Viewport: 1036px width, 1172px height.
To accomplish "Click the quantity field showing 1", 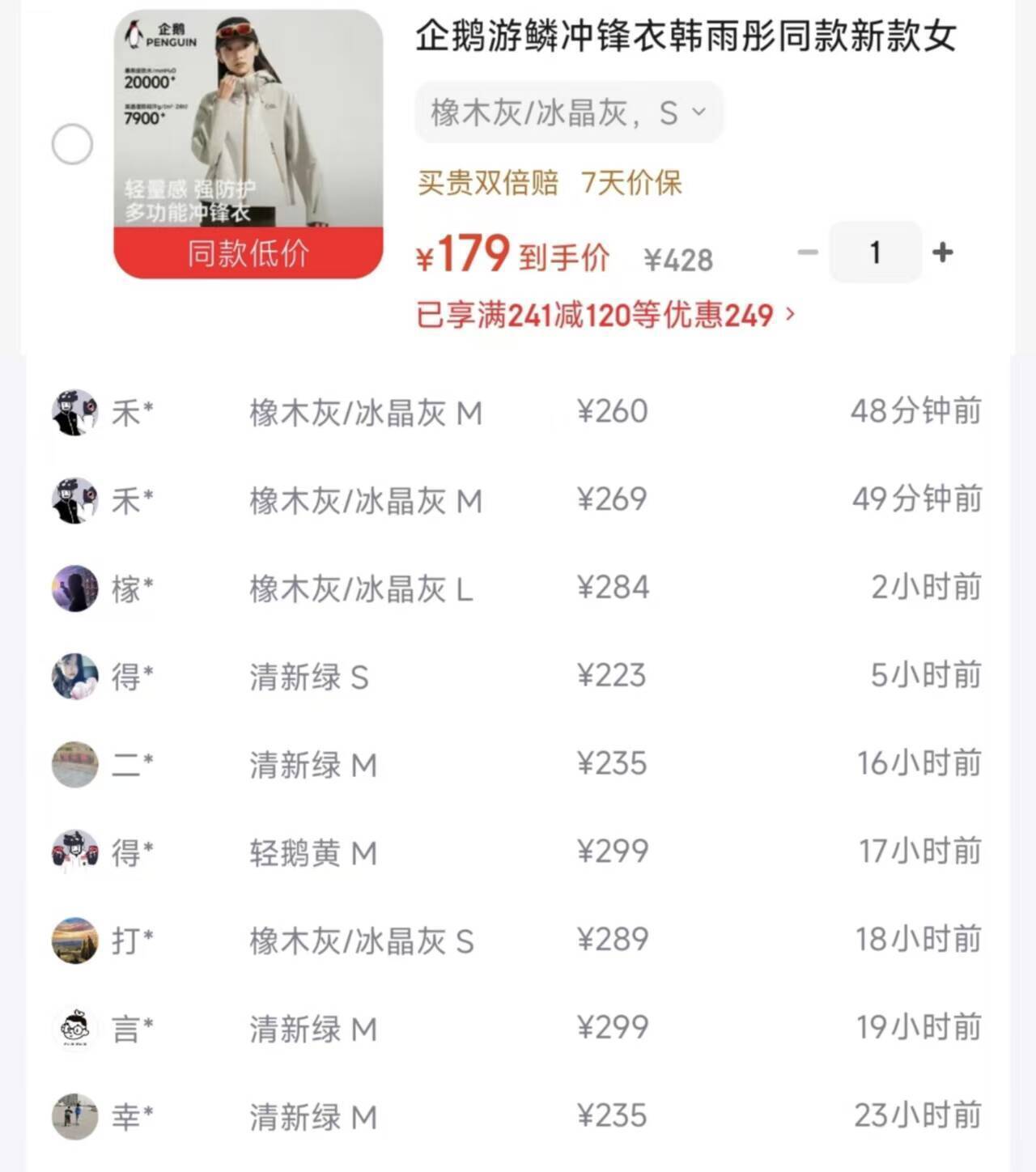I will tap(874, 252).
